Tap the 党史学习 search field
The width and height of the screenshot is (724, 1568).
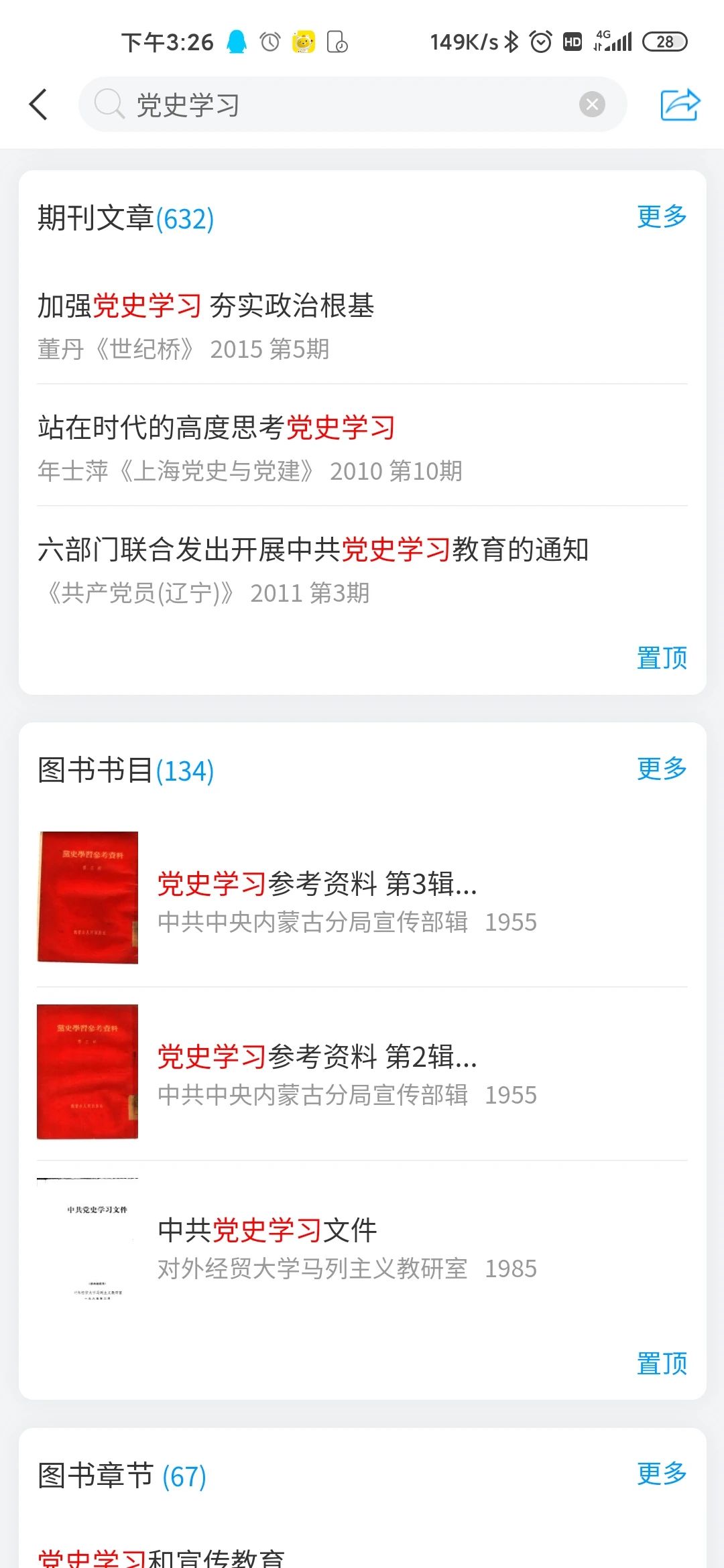tap(335, 105)
